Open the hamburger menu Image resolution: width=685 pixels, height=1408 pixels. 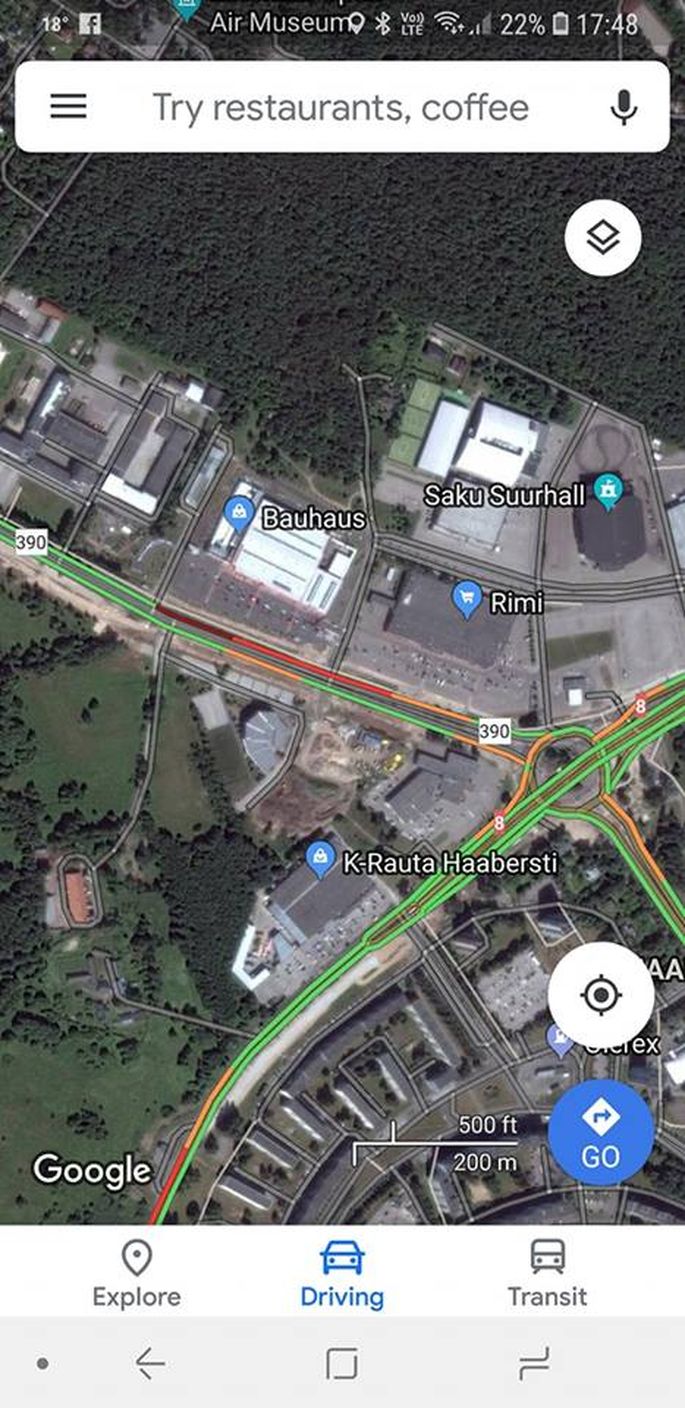coord(68,107)
